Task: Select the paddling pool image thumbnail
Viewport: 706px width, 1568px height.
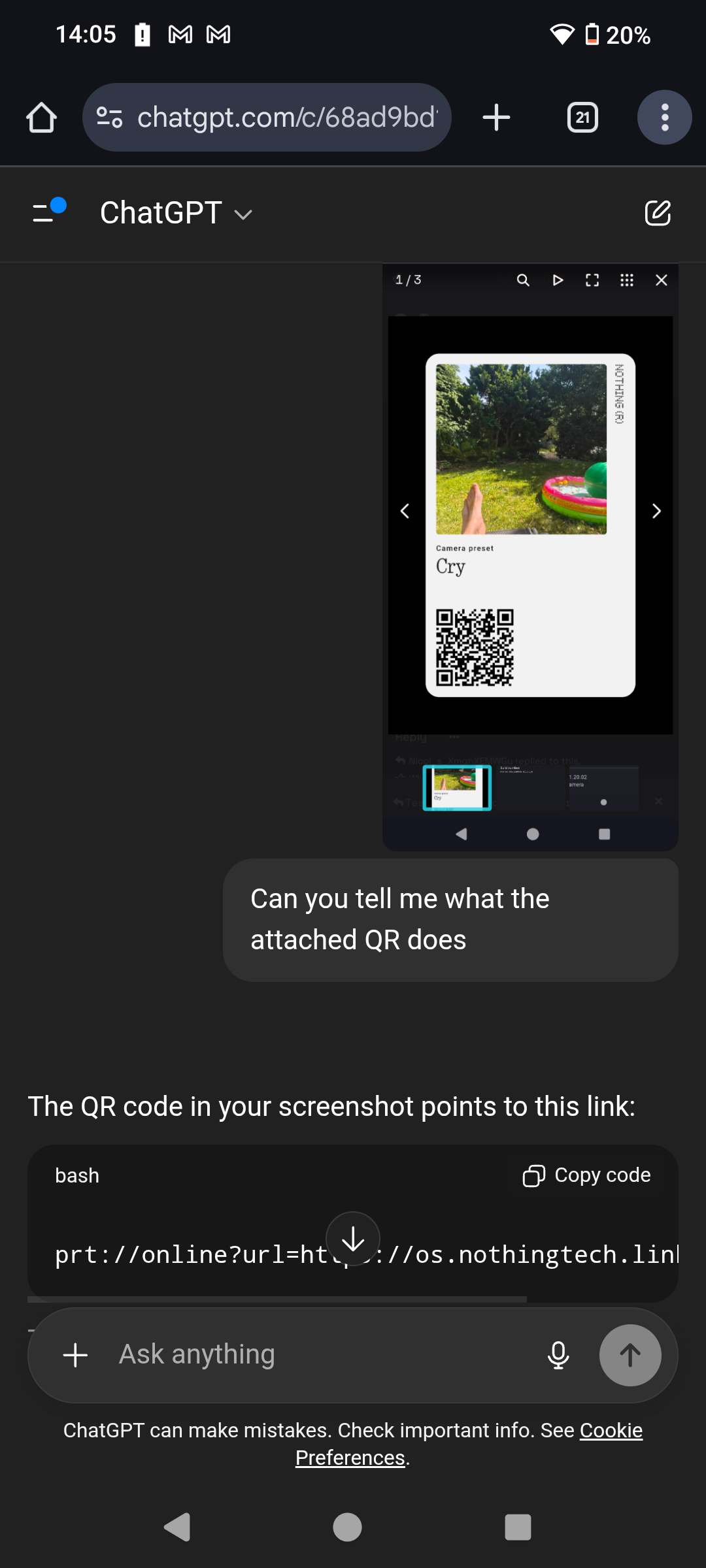Action: point(456,787)
